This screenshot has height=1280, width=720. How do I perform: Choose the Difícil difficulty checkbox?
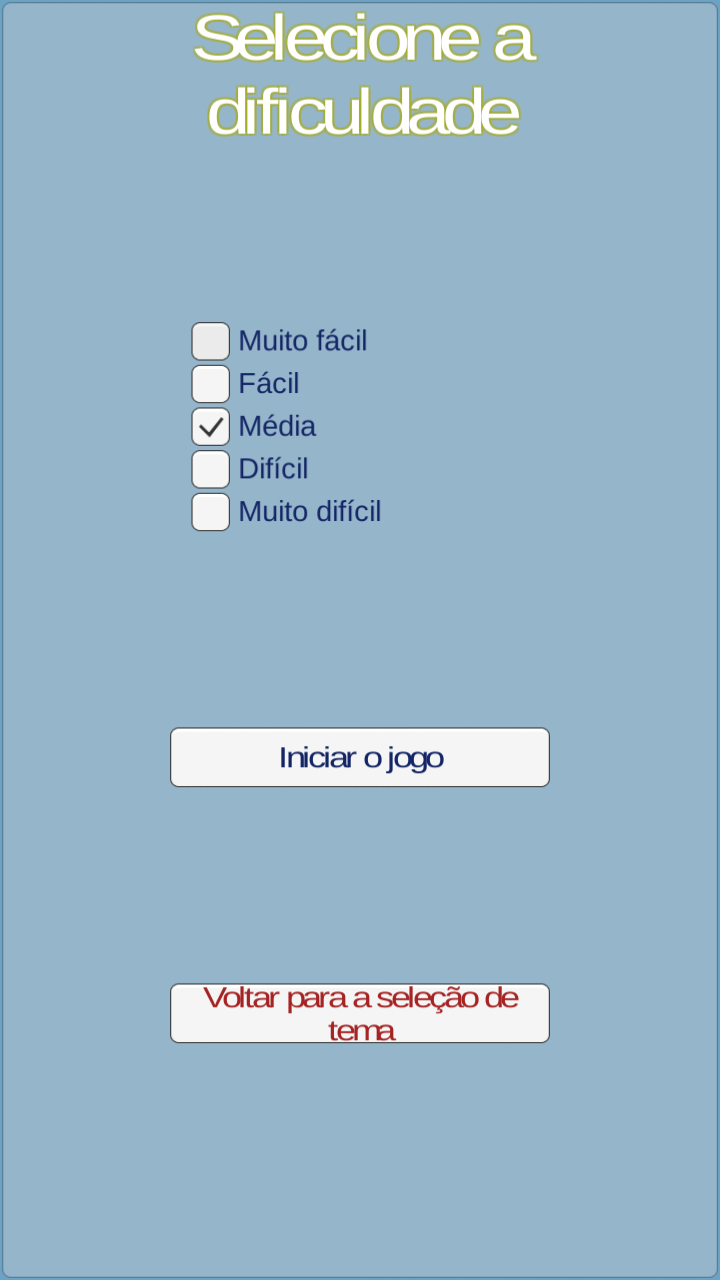pyautogui.click(x=211, y=469)
